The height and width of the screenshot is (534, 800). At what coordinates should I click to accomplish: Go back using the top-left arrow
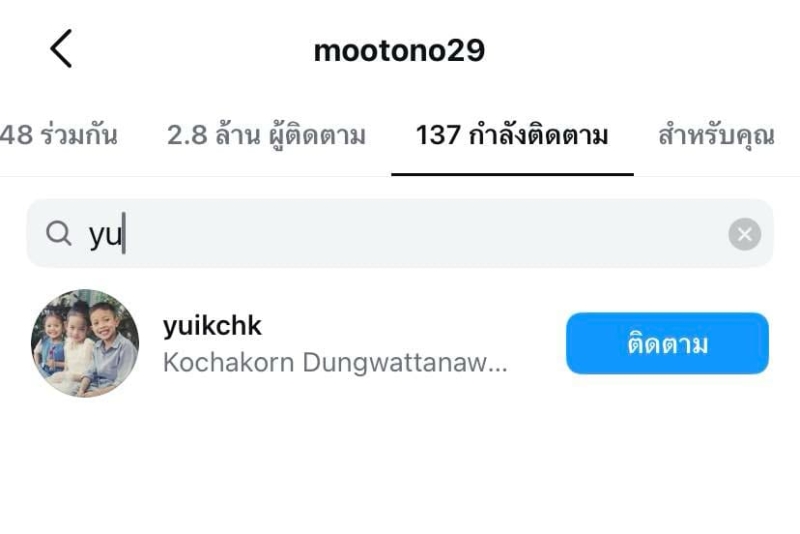(61, 49)
